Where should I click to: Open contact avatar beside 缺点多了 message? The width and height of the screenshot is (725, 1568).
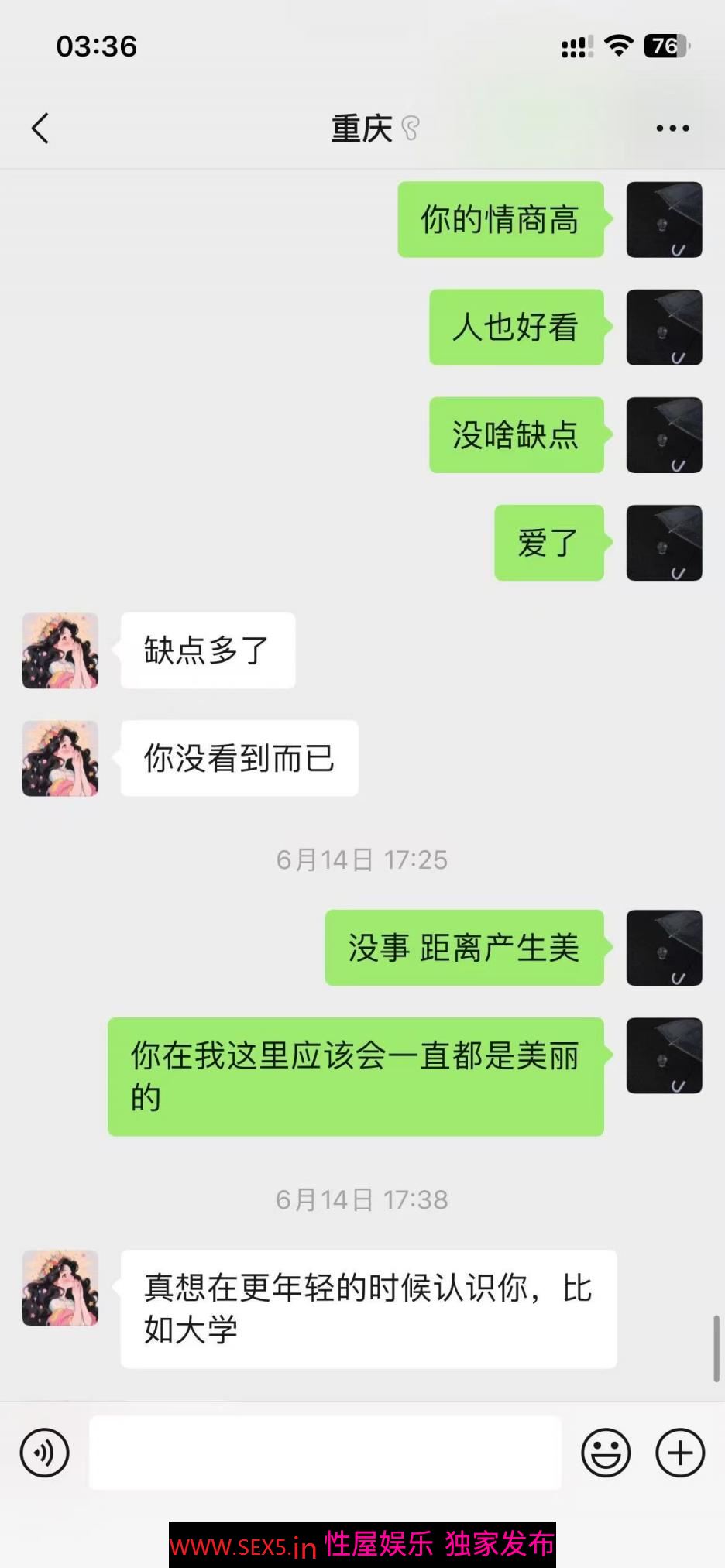pyautogui.click(x=60, y=650)
